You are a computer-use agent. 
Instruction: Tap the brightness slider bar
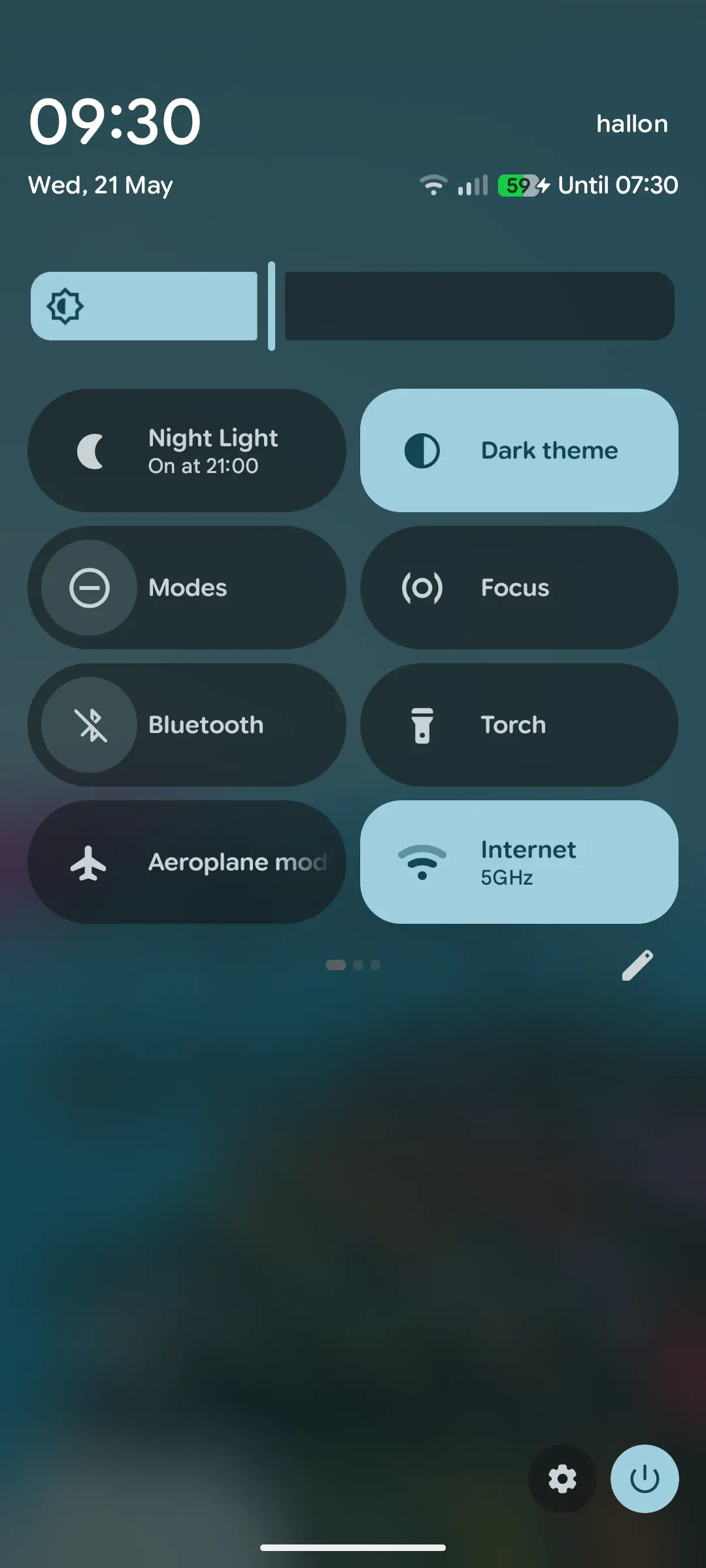(x=352, y=306)
